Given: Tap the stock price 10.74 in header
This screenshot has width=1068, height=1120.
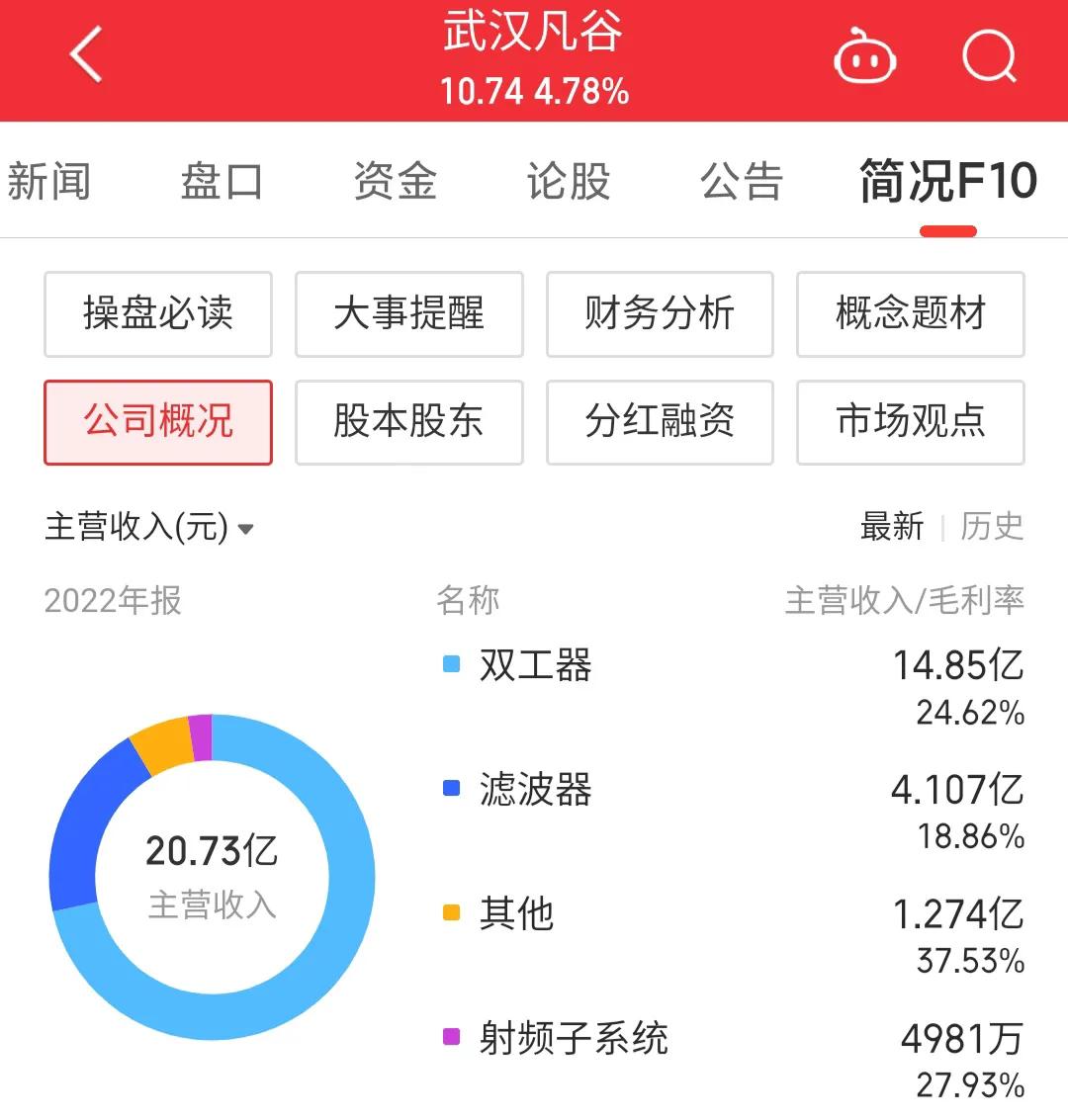Looking at the screenshot, I should [x=482, y=91].
